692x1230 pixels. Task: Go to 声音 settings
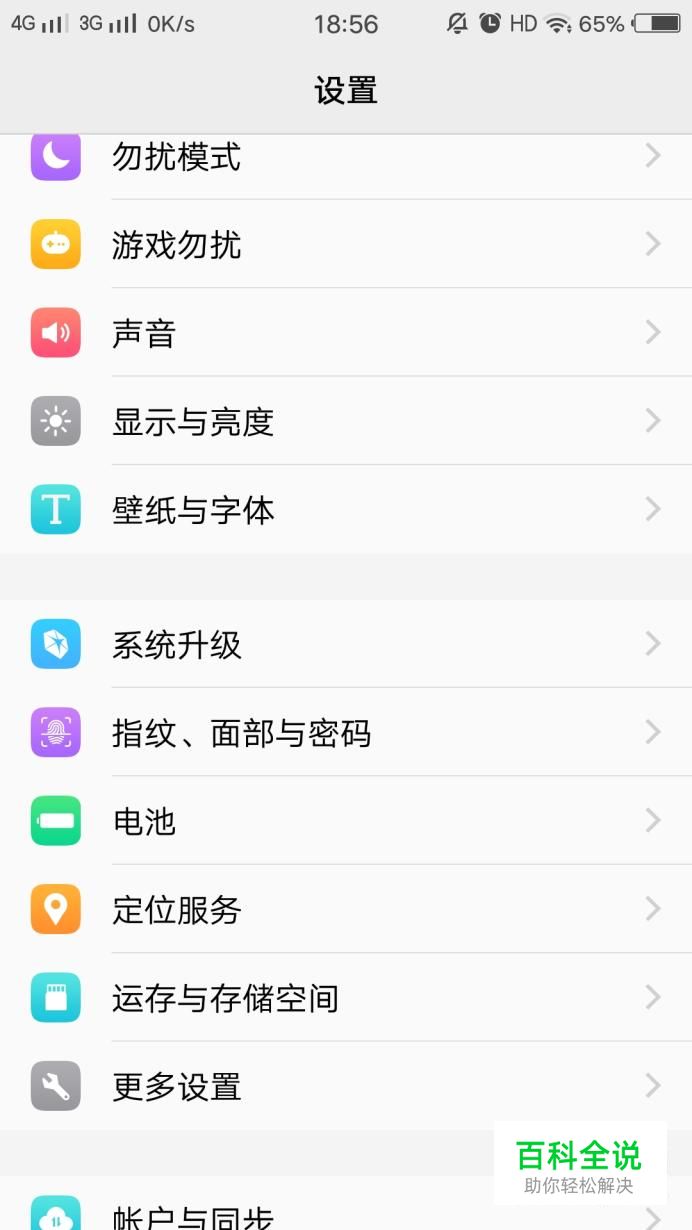[346, 333]
